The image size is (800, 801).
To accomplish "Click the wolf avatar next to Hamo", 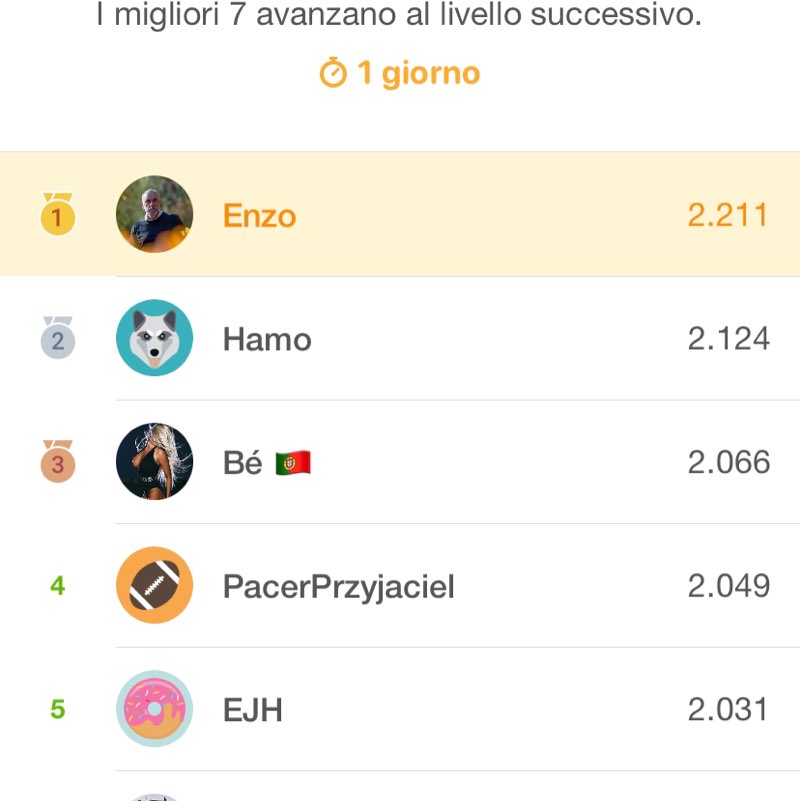I will (154, 339).
